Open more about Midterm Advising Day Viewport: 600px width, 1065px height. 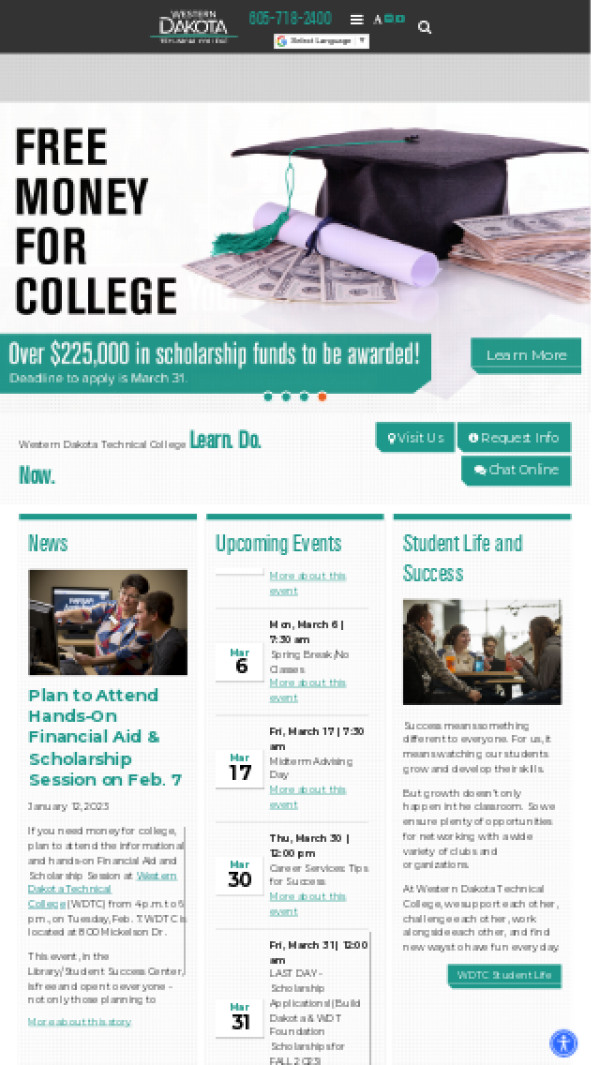307,797
